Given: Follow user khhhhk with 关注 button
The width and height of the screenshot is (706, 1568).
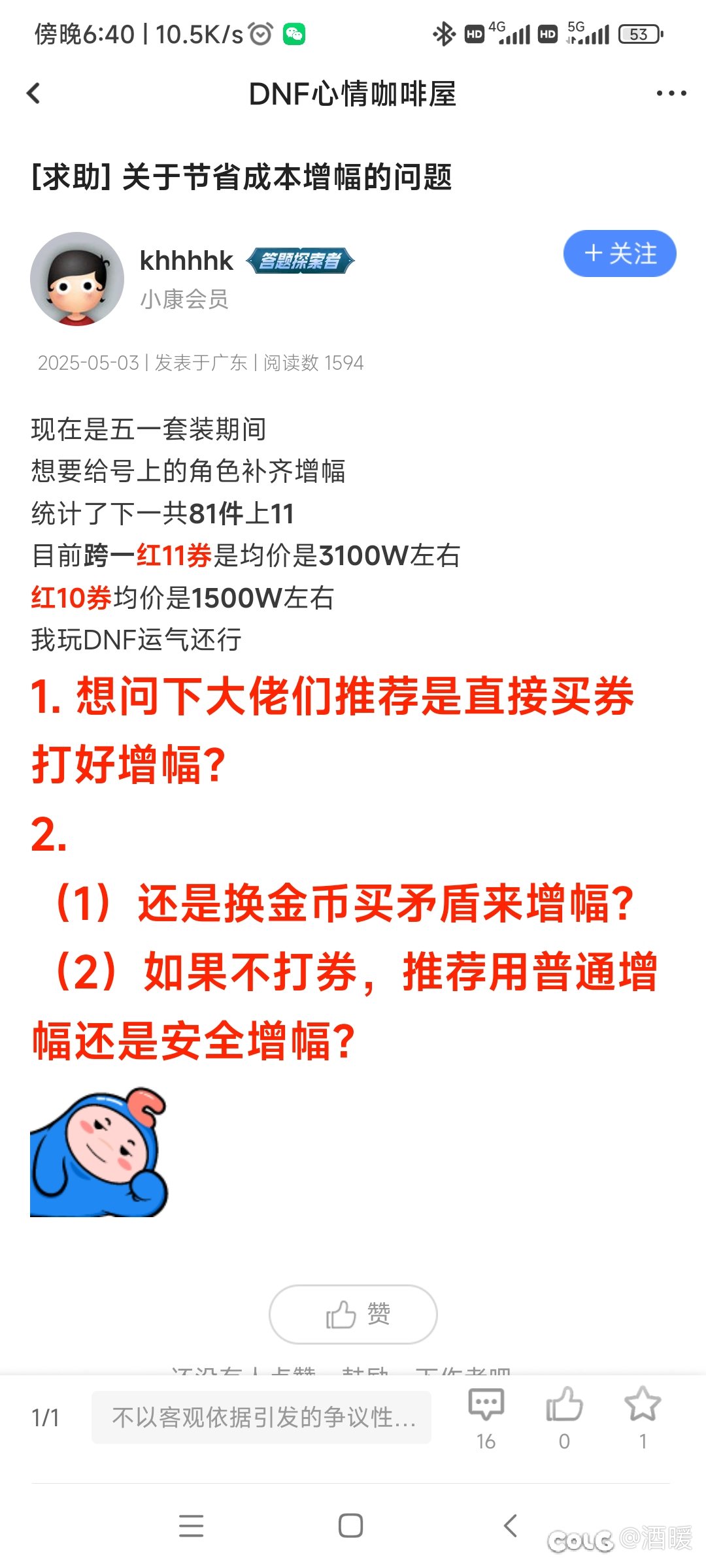Looking at the screenshot, I should (x=620, y=253).
